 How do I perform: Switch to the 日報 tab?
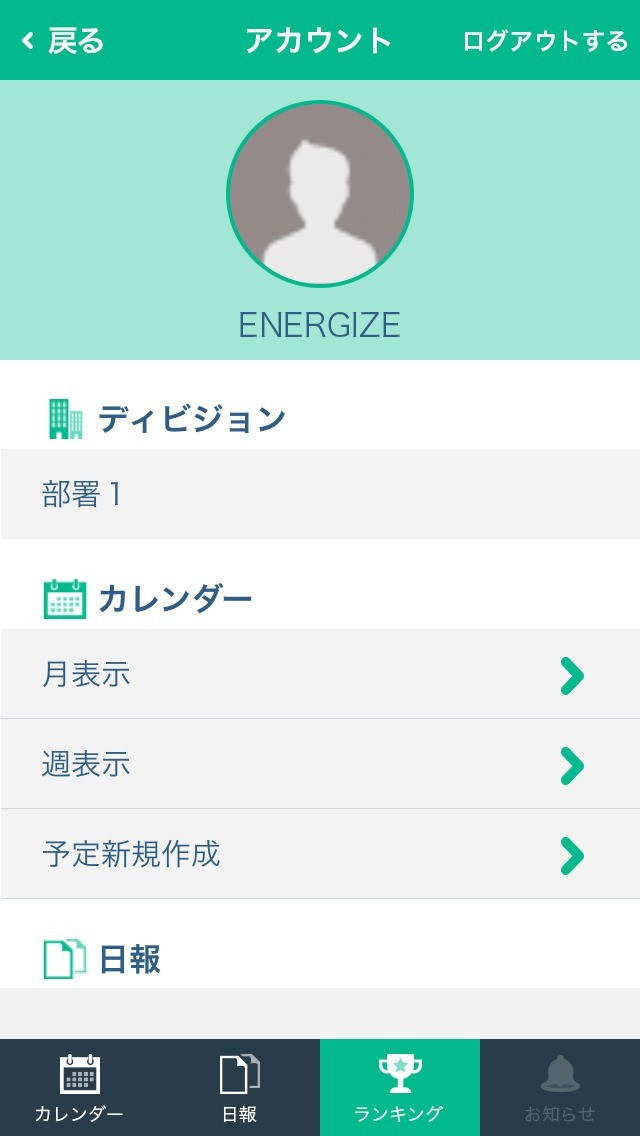click(240, 1088)
